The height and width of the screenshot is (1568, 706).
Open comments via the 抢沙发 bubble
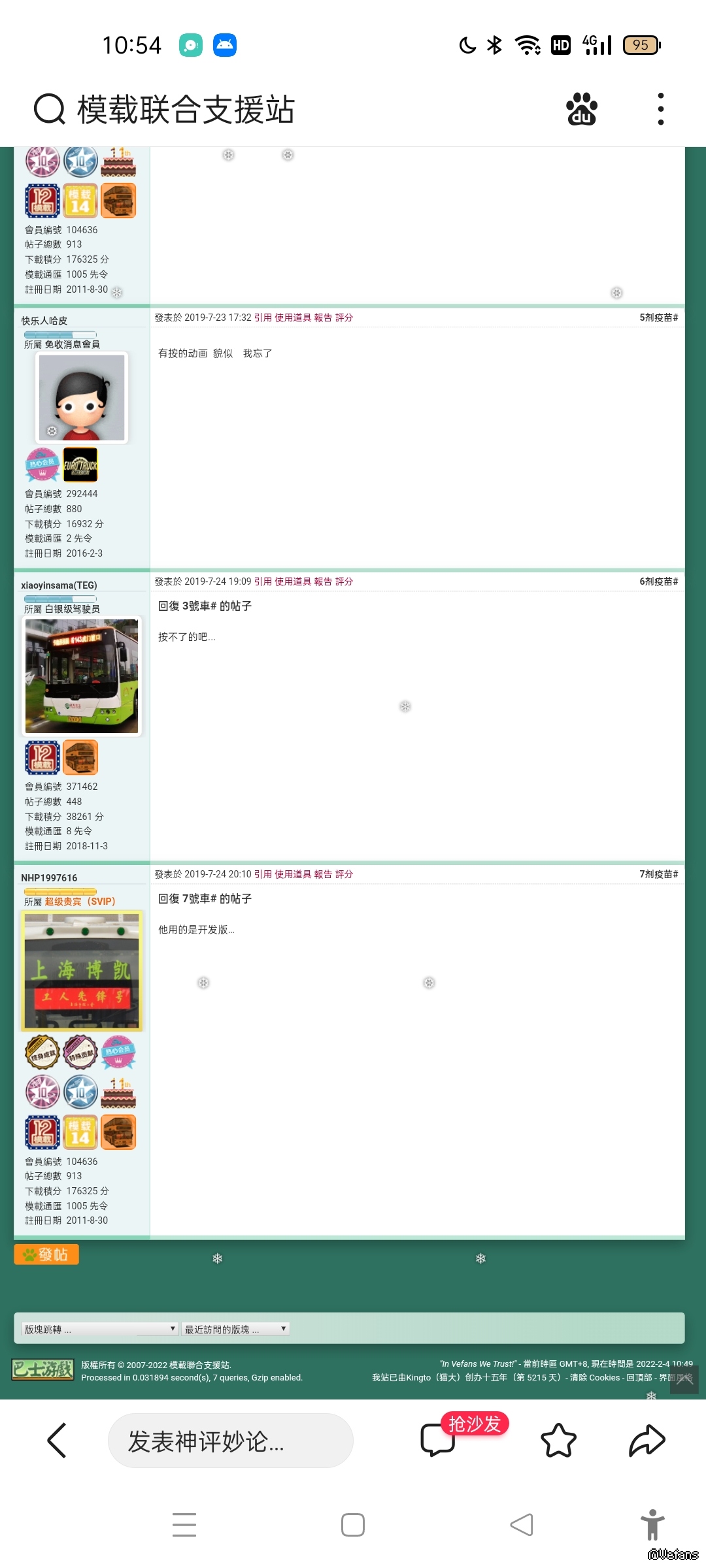[438, 1440]
